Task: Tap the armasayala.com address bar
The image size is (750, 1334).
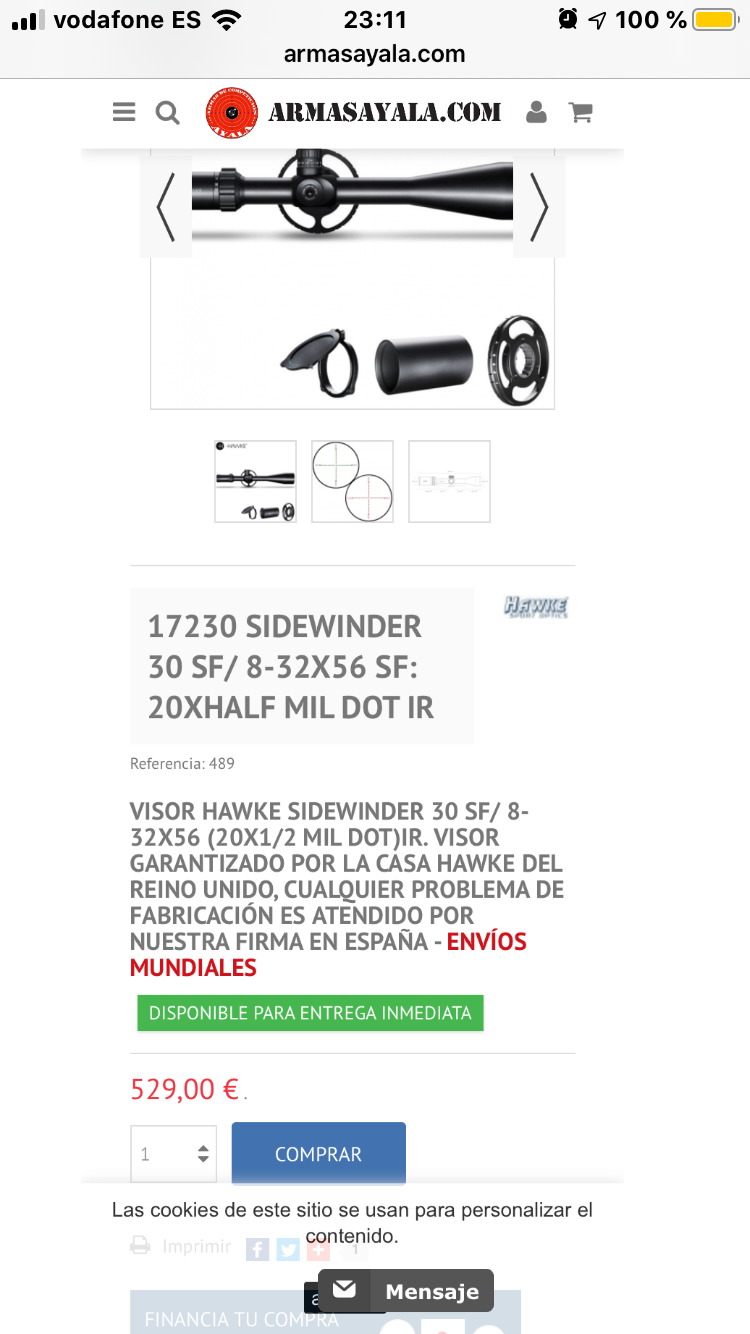Action: click(x=374, y=54)
